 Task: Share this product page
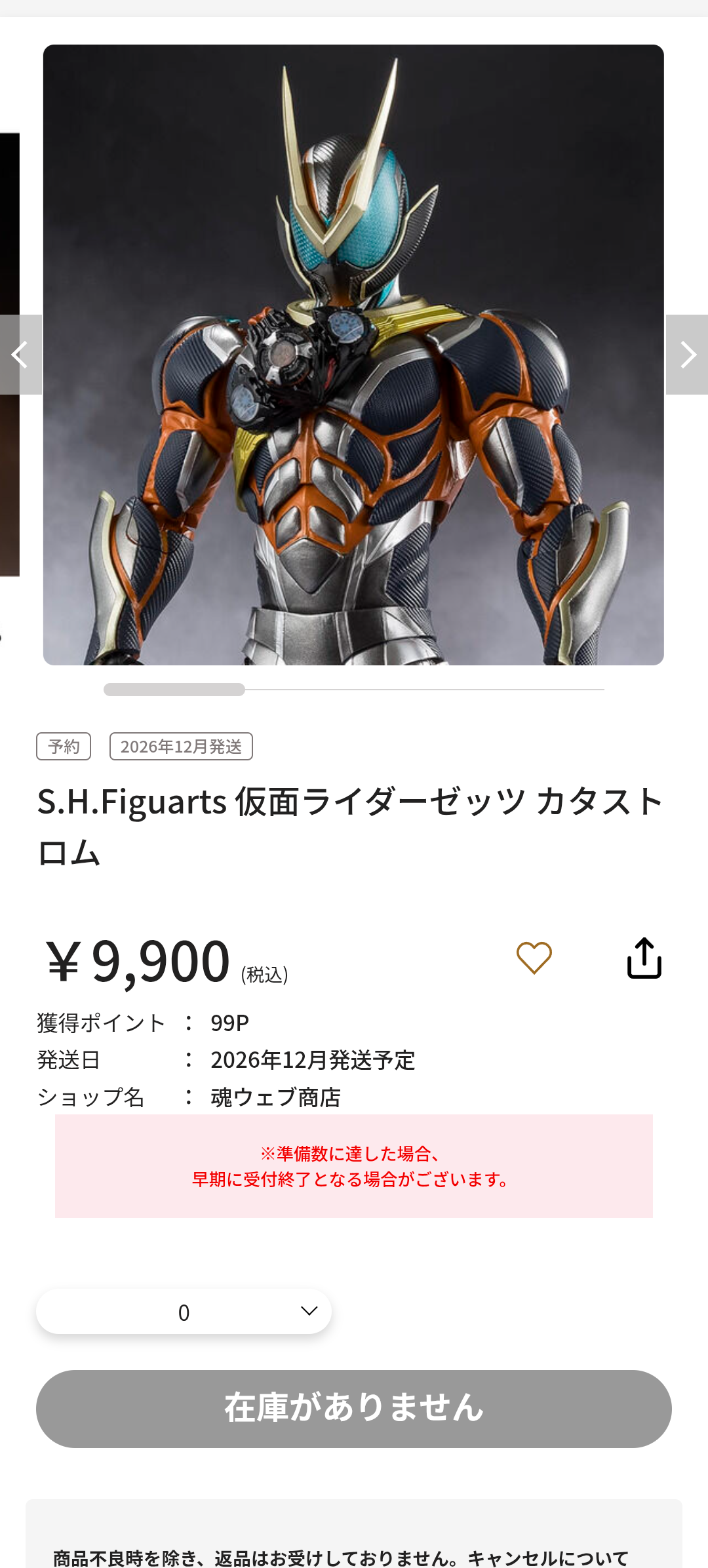[x=644, y=958]
